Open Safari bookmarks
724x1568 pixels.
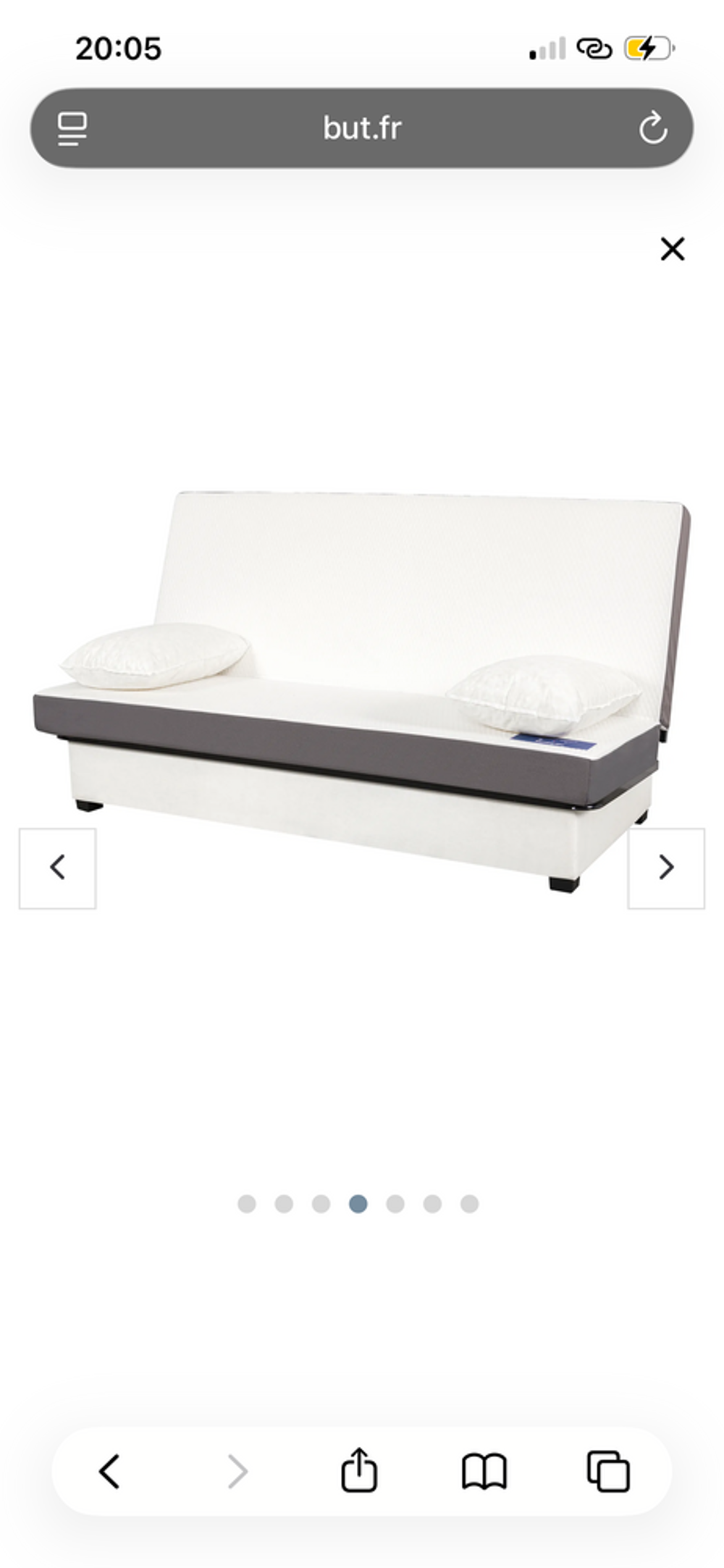[484, 1471]
